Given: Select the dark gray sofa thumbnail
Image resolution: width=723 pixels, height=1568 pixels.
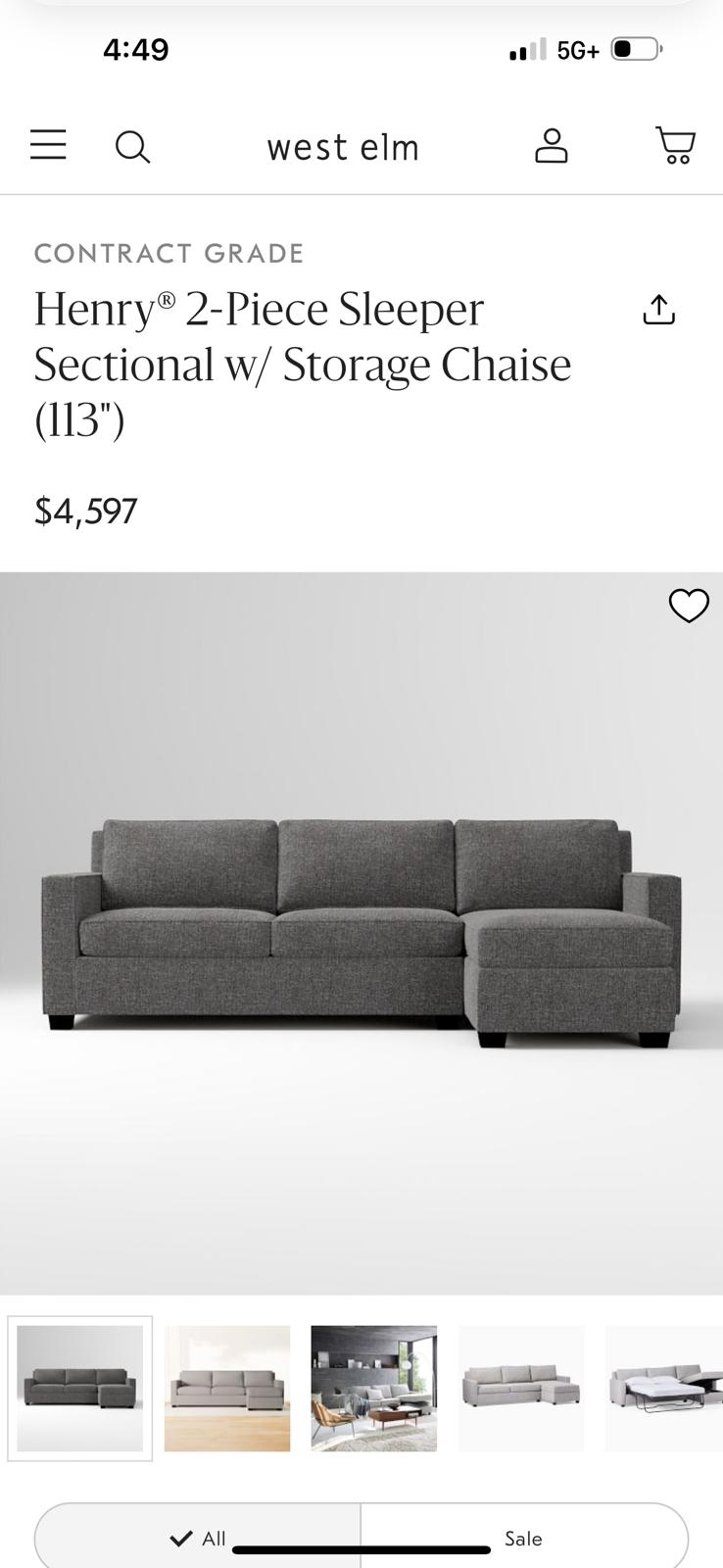Looking at the screenshot, I should (x=80, y=1388).
